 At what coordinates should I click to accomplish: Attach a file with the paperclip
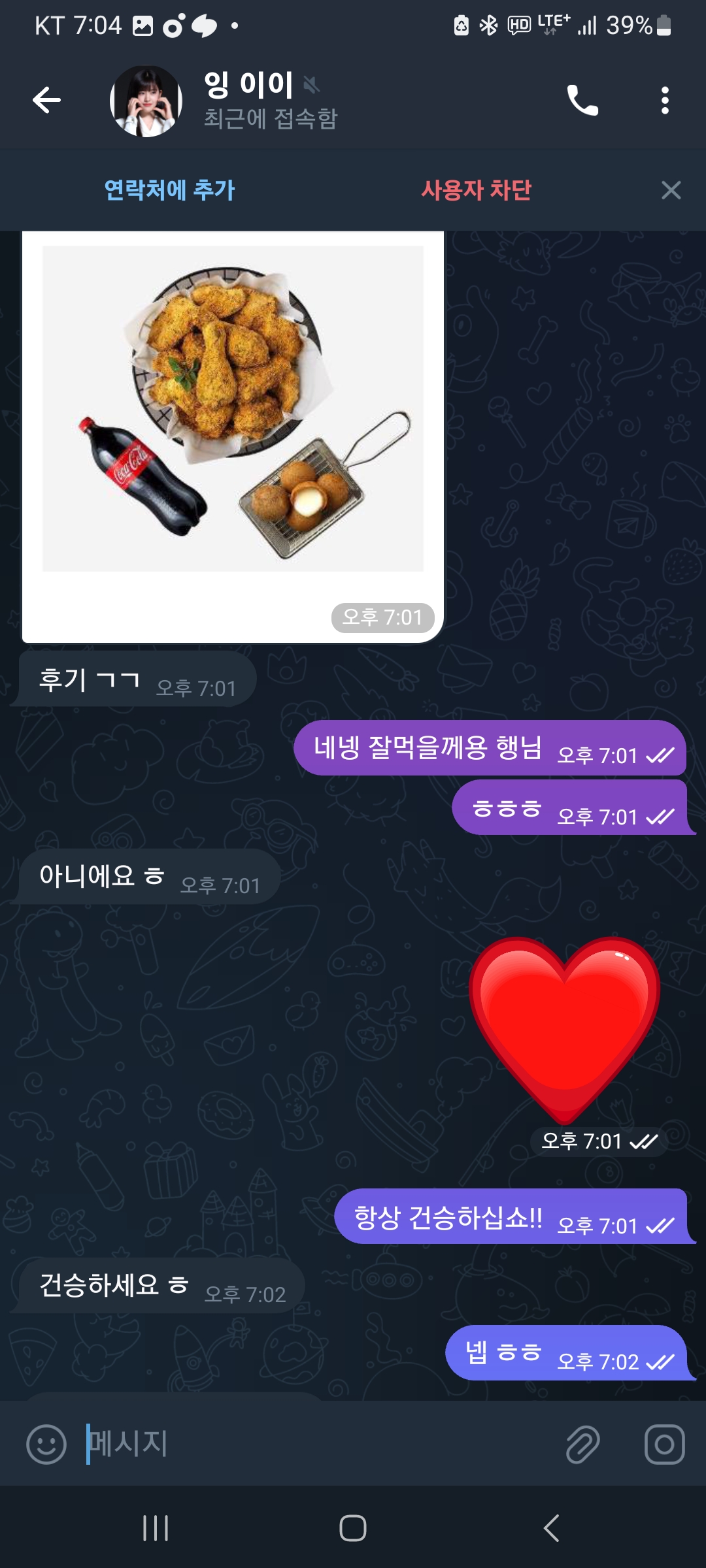pos(582,1444)
